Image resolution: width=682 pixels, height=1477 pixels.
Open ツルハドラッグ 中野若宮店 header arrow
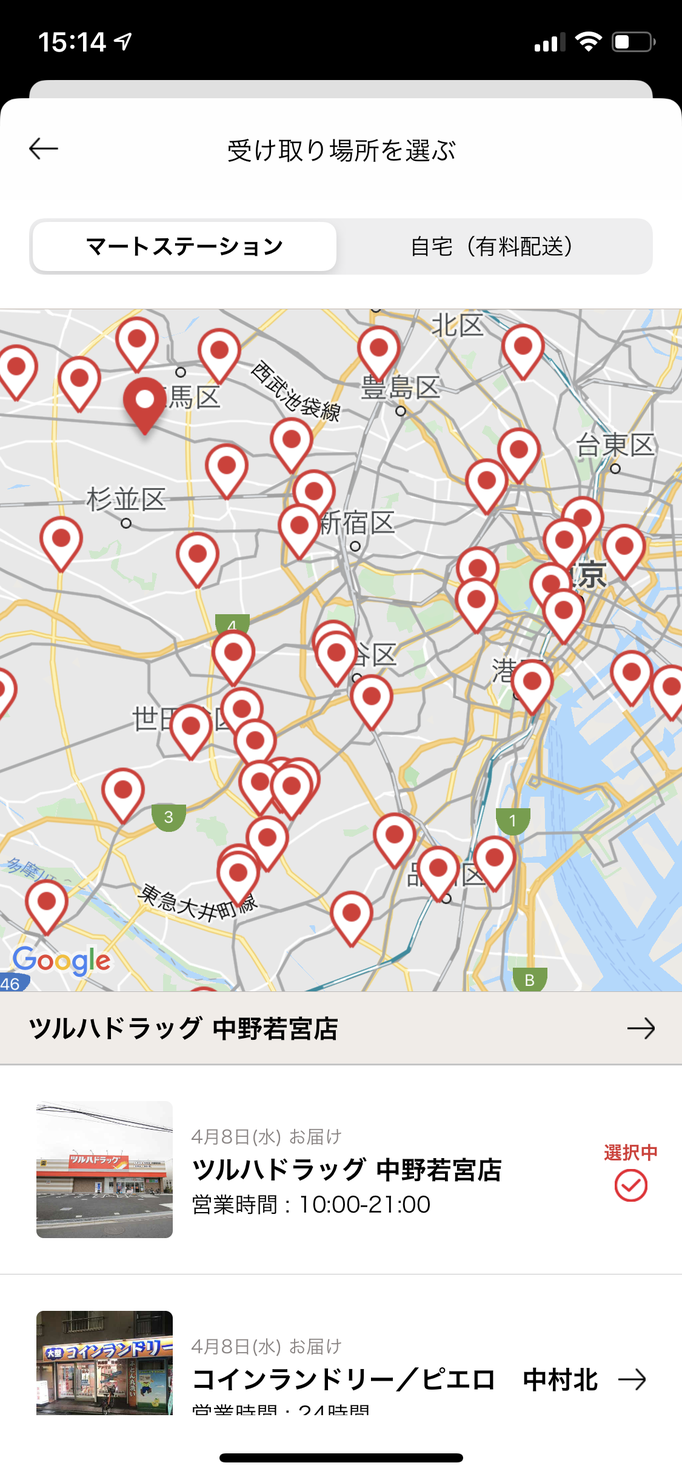coord(640,1028)
